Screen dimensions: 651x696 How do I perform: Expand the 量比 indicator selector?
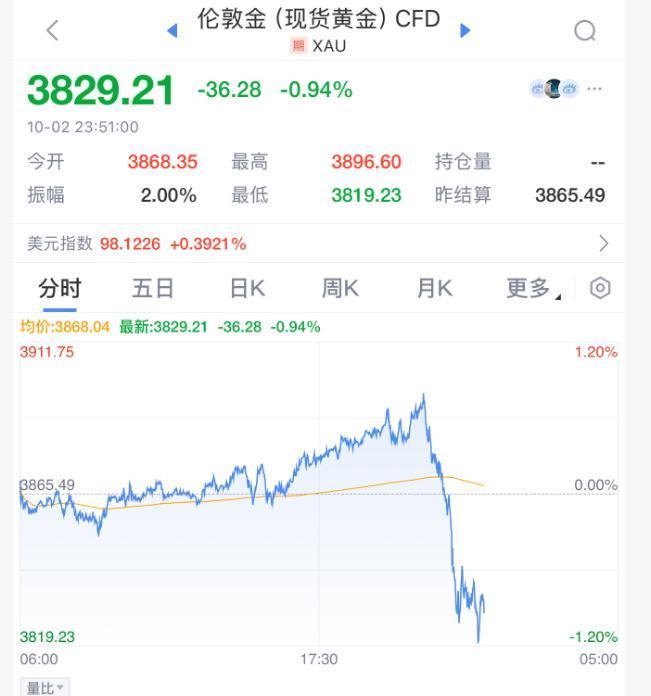(45, 688)
